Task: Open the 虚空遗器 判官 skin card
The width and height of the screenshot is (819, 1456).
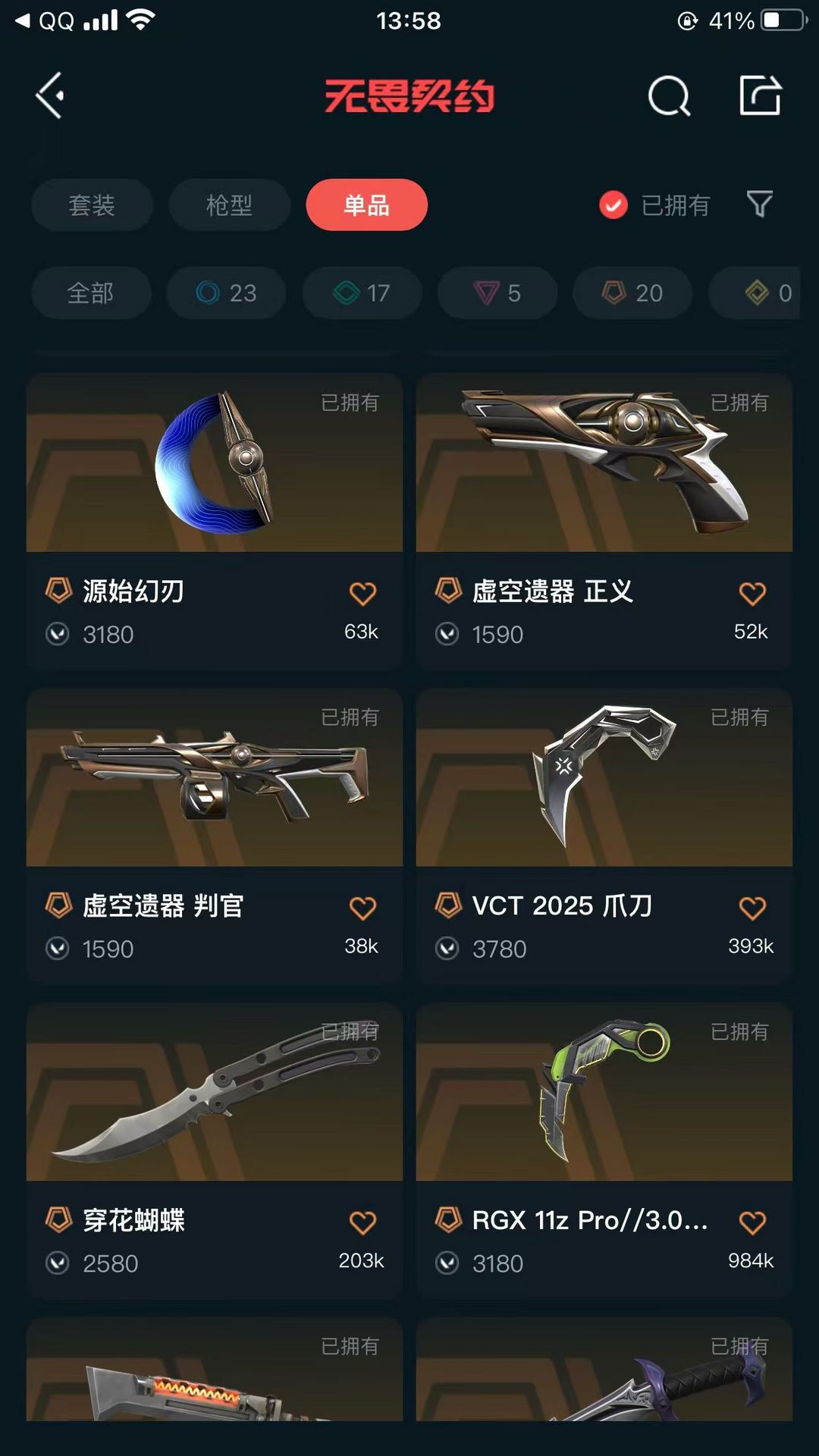Action: pyautogui.click(x=215, y=836)
